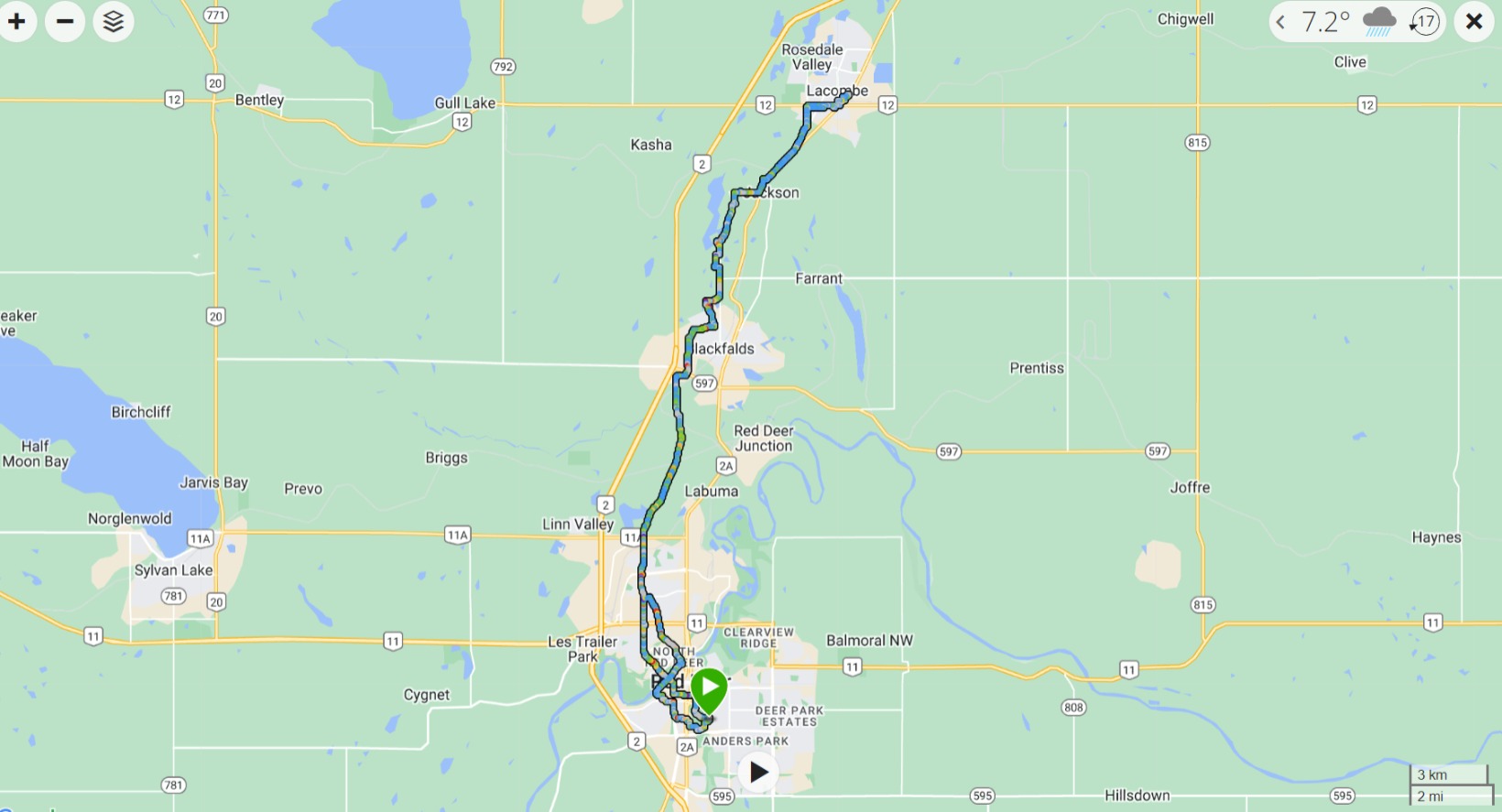
Task: Close the full-screen map view
Action: click(x=1474, y=21)
